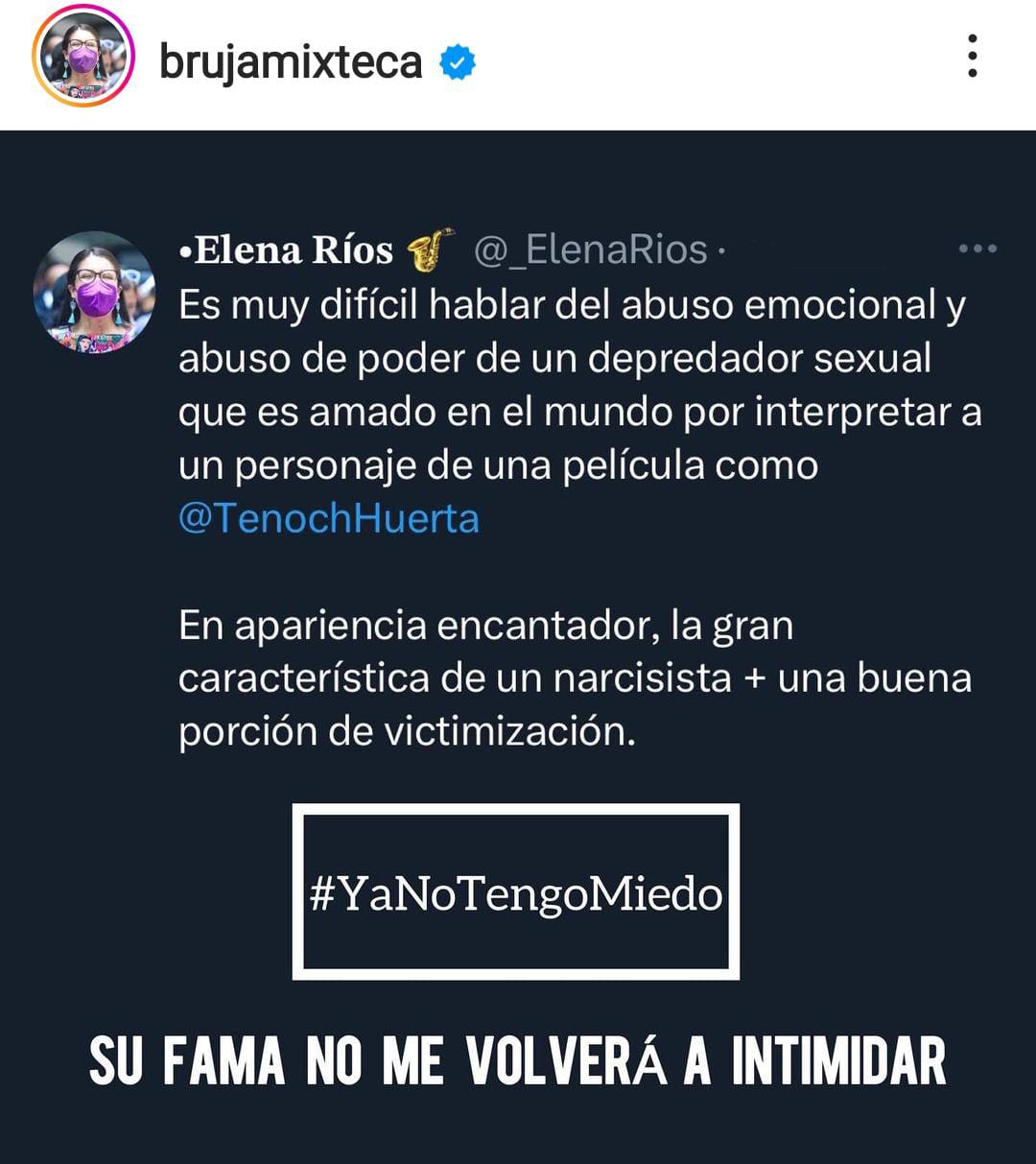The image size is (1036, 1164).
Task: Open brujamixteca's story from the profile picture
Action: pos(82,58)
